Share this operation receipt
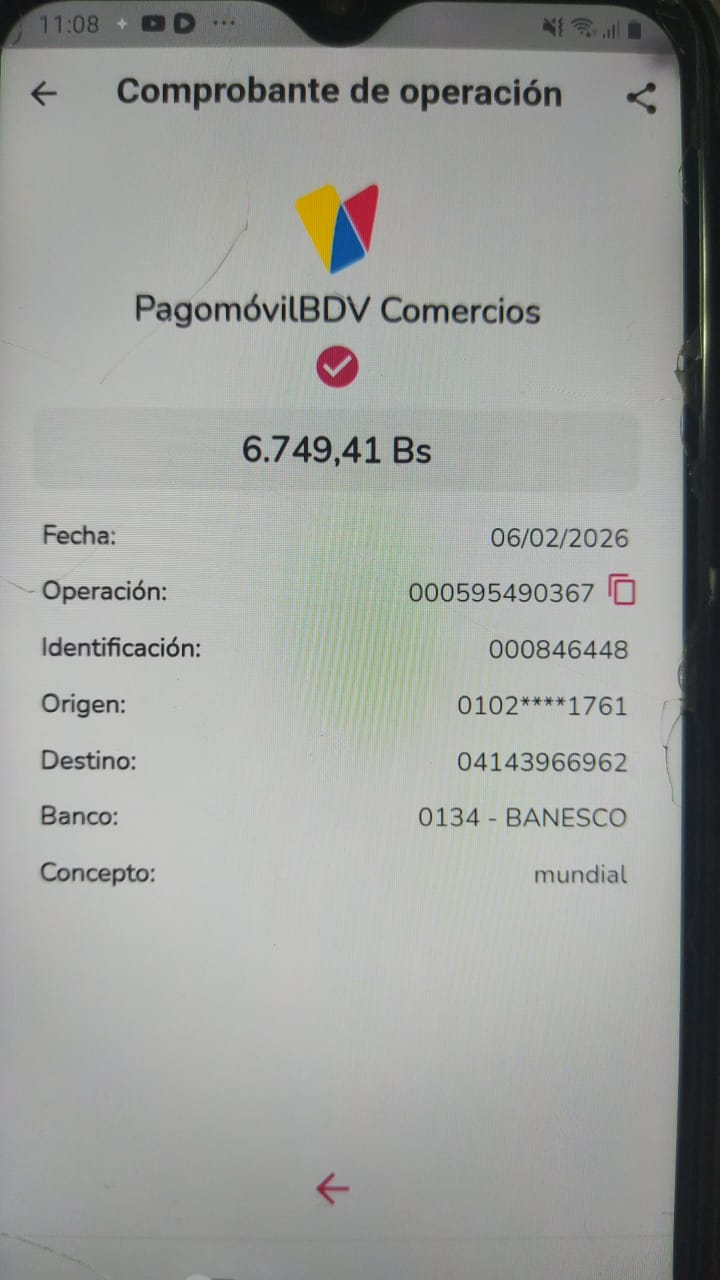Image resolution: width=720 pixels, height=1280 pixels. pyautogui.click(x=641, y=97)
